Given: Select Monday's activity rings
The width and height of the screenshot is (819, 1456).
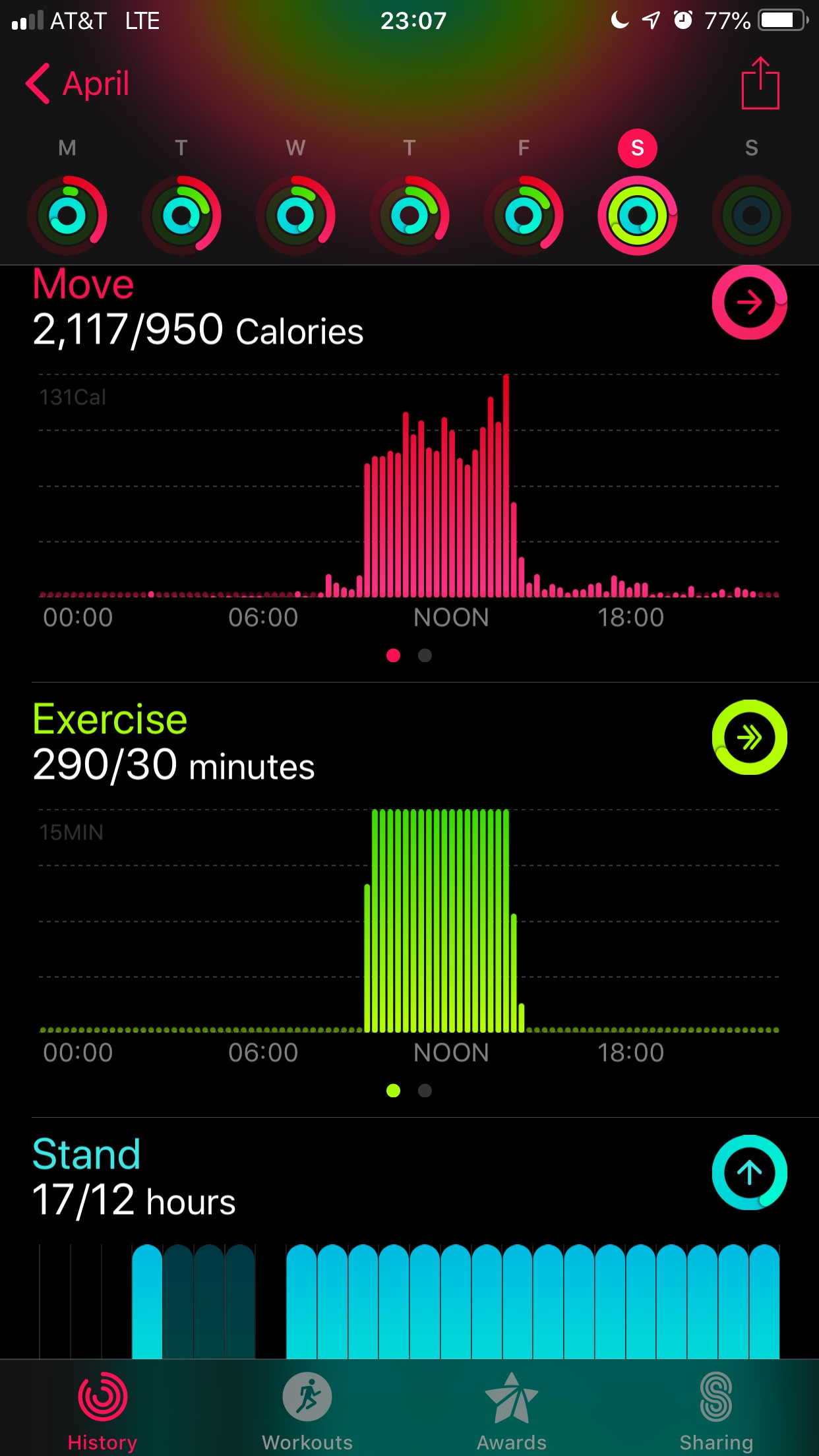Looking at the screenshot, I should (67, 215).
